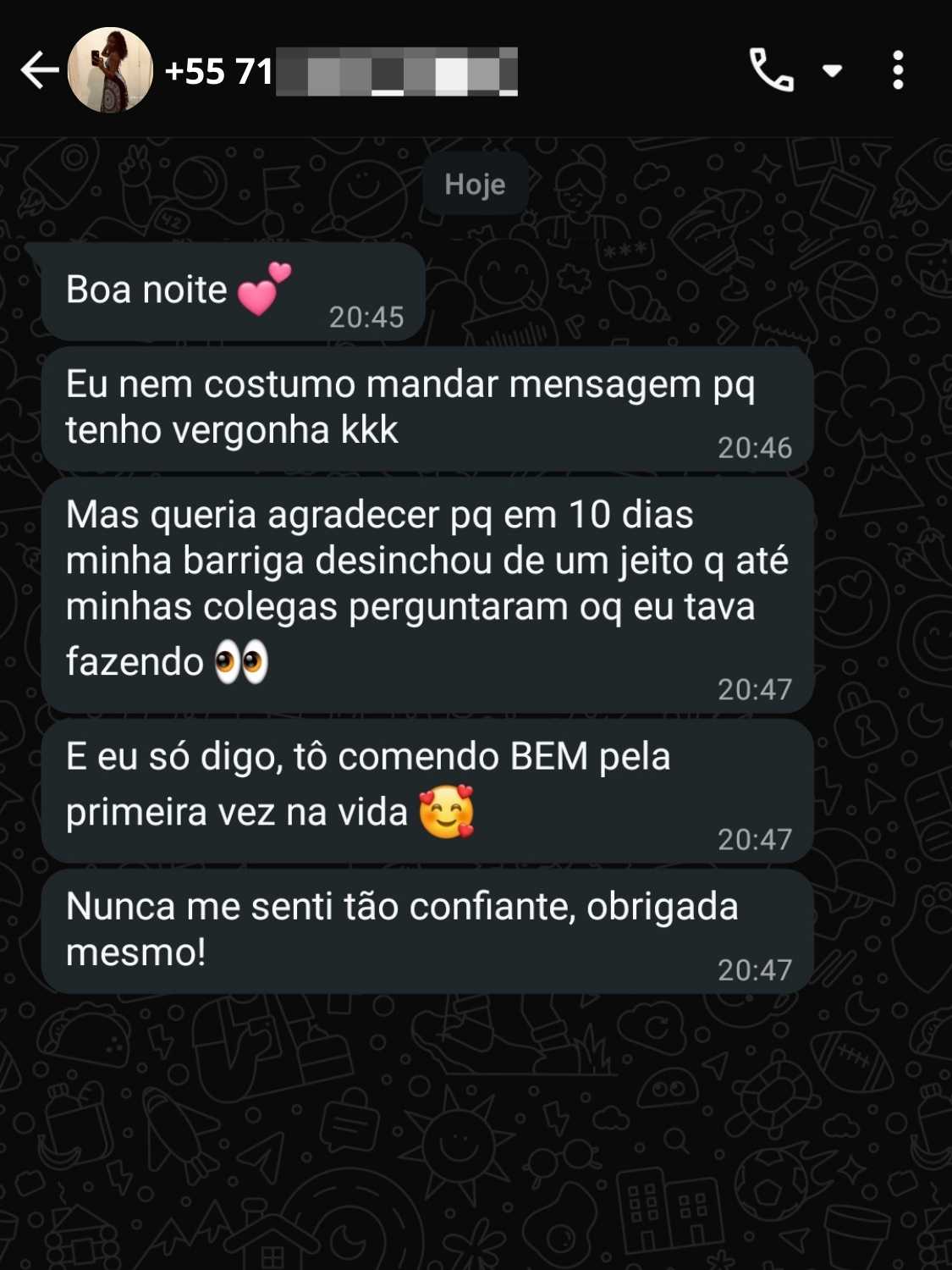Screen dimensions: 952x1270
Task: Open contact info for the +55 71 number
Action: pyautogui.click(x=340, y=71)
